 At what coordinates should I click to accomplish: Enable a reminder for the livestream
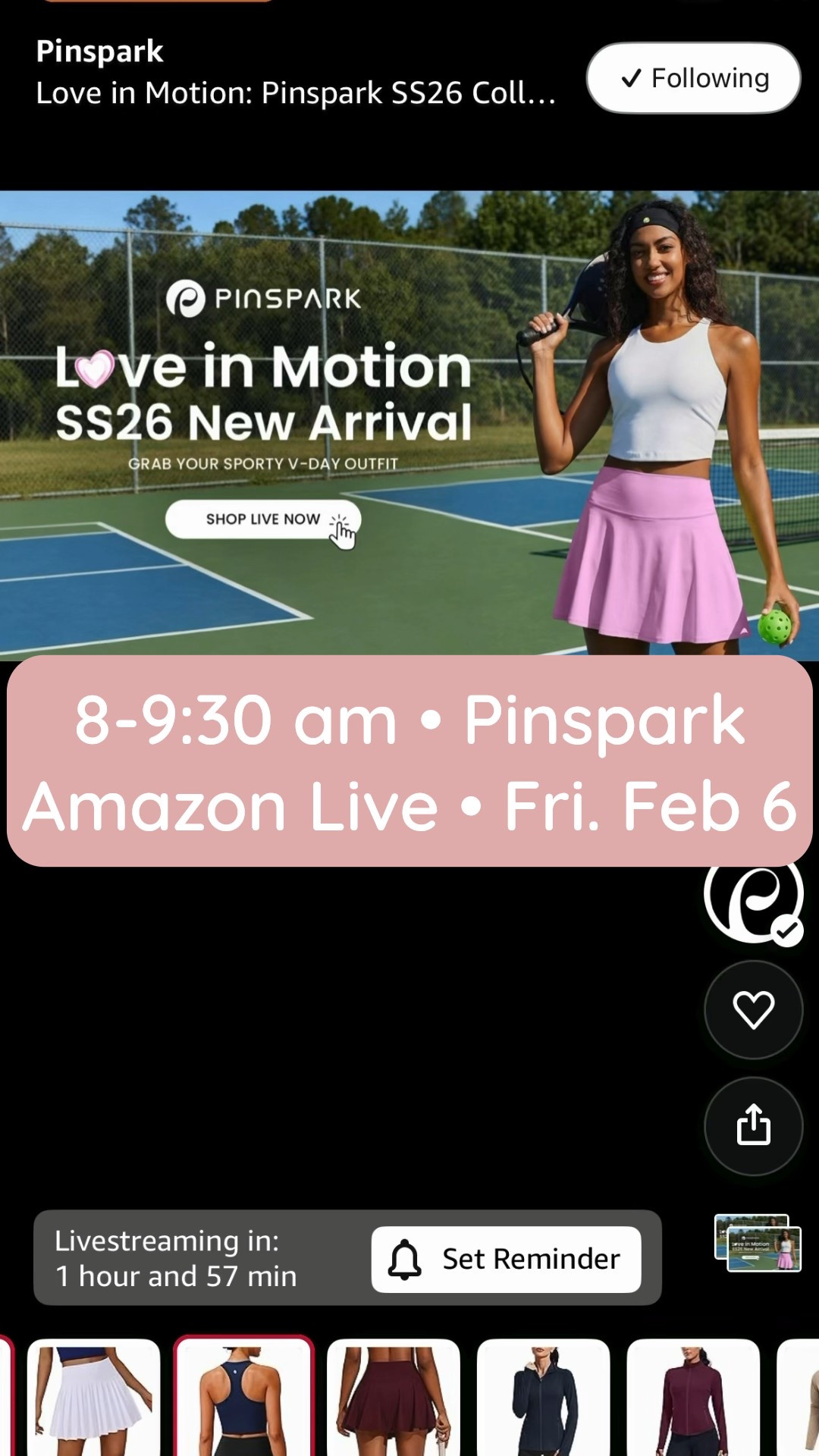point(507,1257)
